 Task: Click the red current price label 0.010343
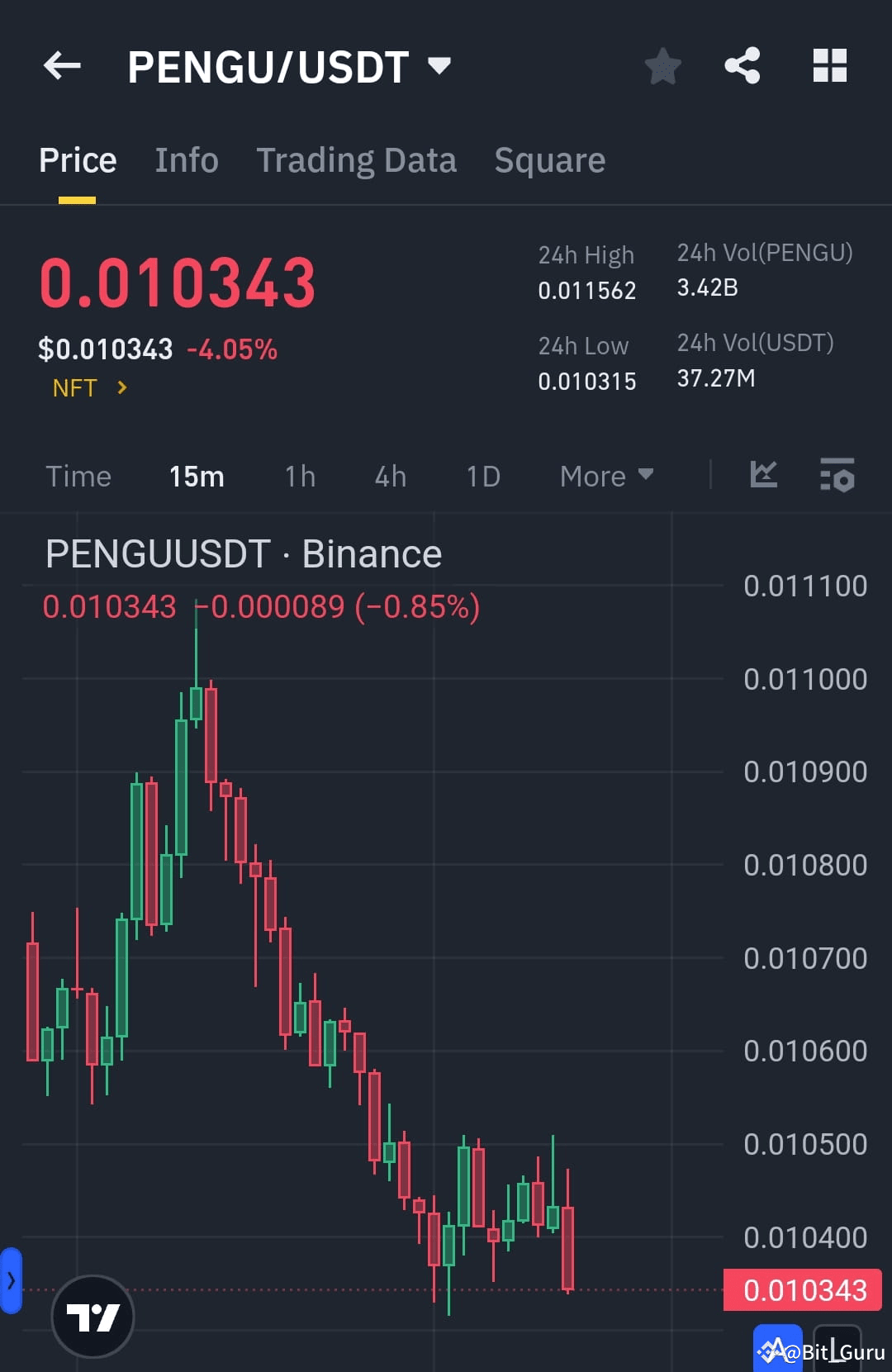click(802, 1289)
